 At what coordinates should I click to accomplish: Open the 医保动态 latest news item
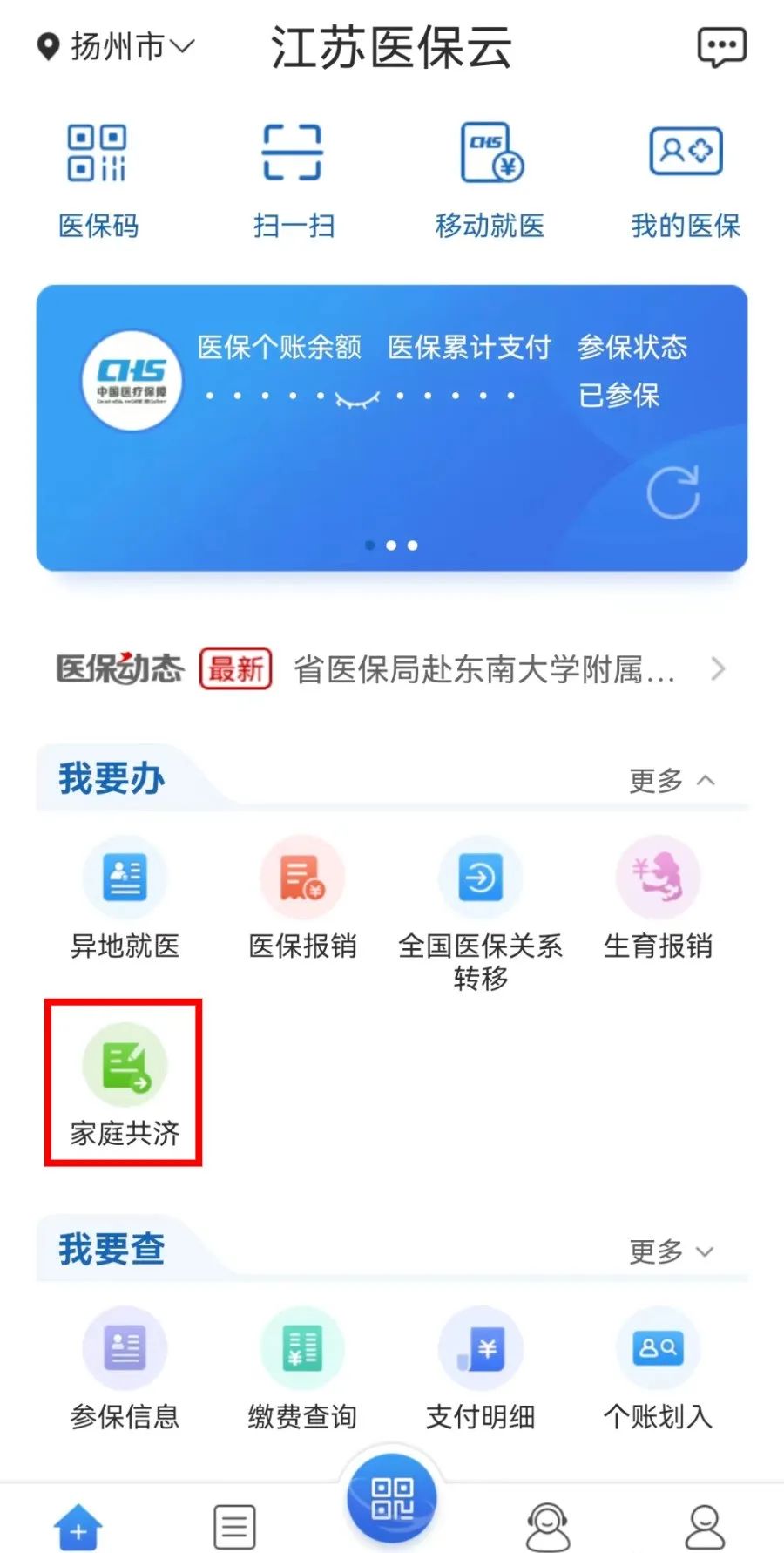point(483,669)
